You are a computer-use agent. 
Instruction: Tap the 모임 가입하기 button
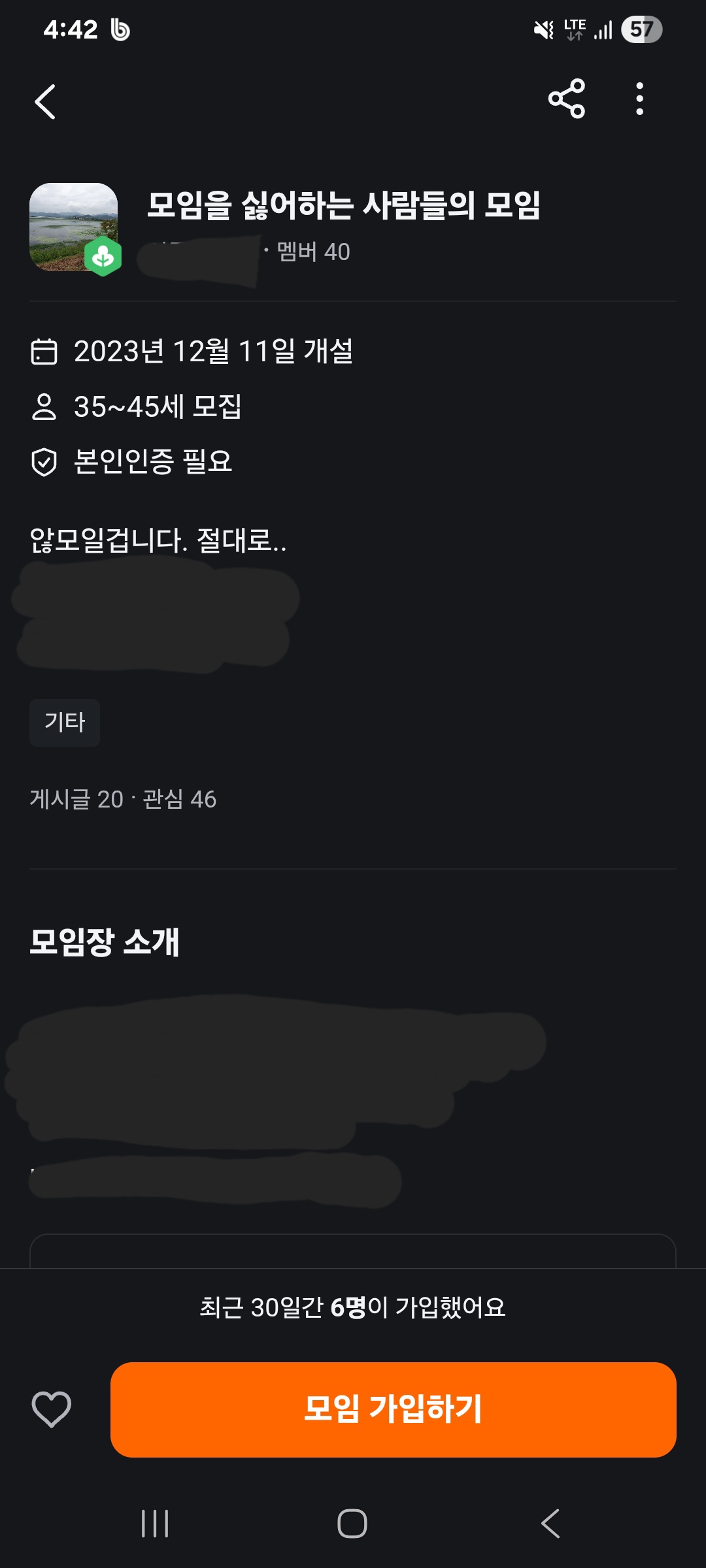click(393, 1409)
